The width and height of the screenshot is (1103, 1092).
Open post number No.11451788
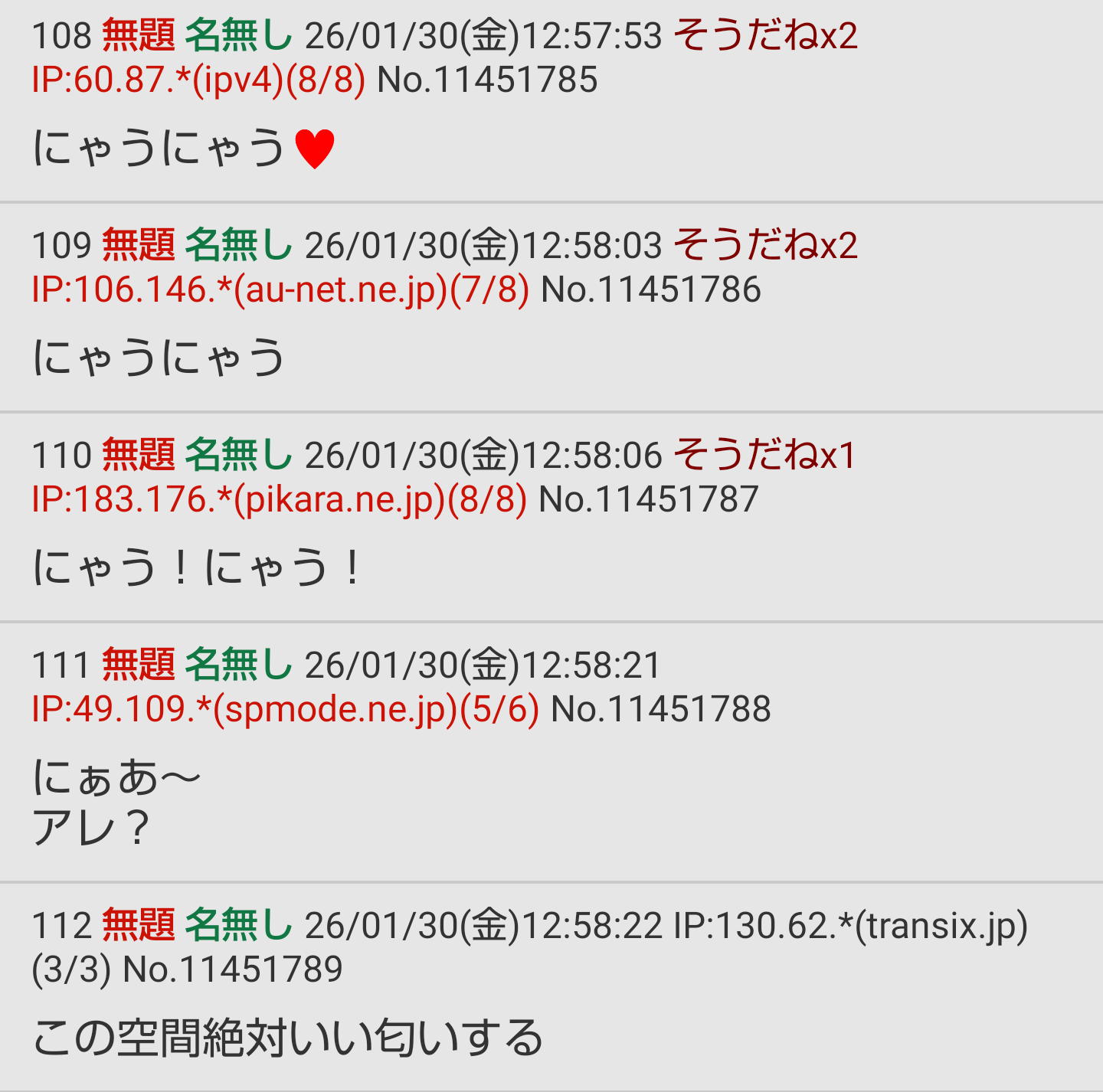[x=660, y=710]
